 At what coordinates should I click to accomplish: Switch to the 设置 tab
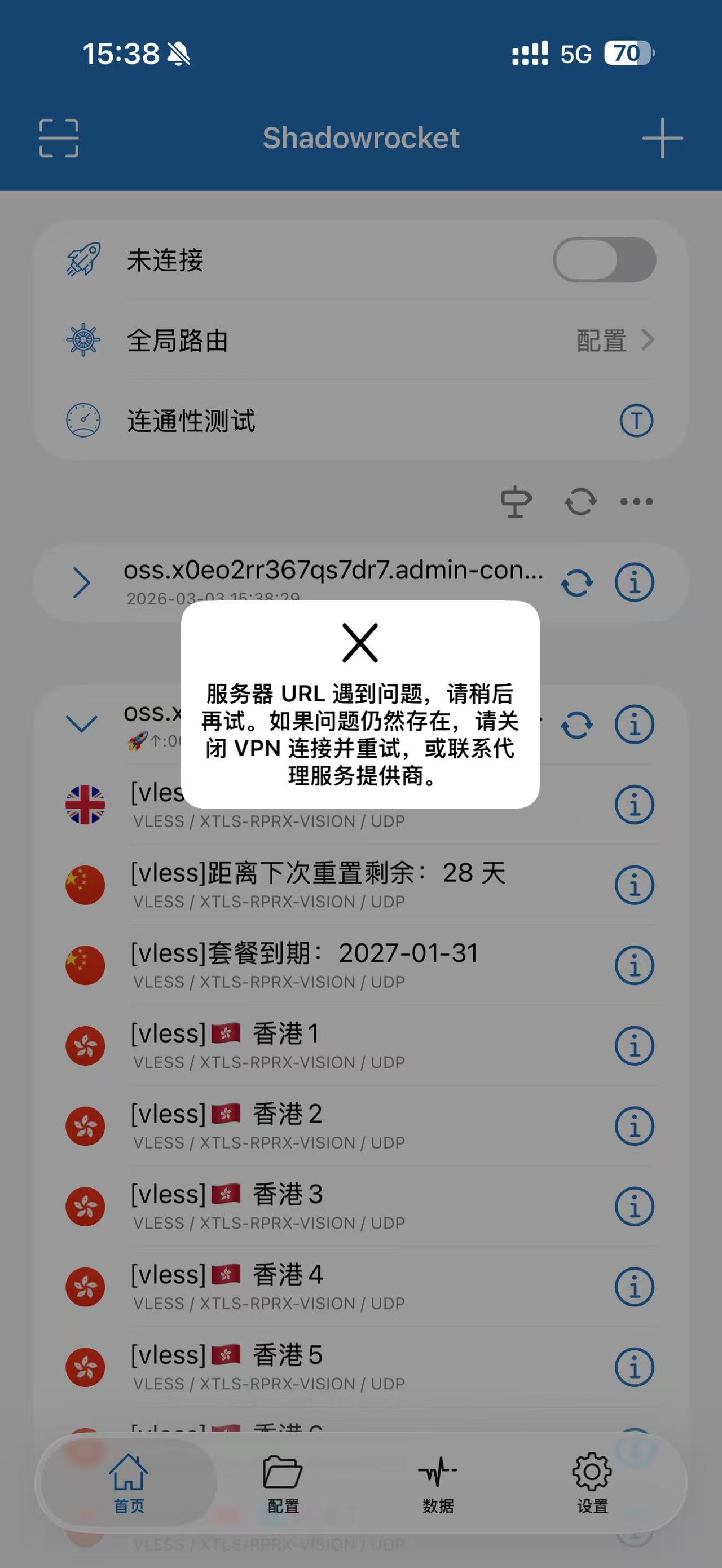pos(592,1484)
